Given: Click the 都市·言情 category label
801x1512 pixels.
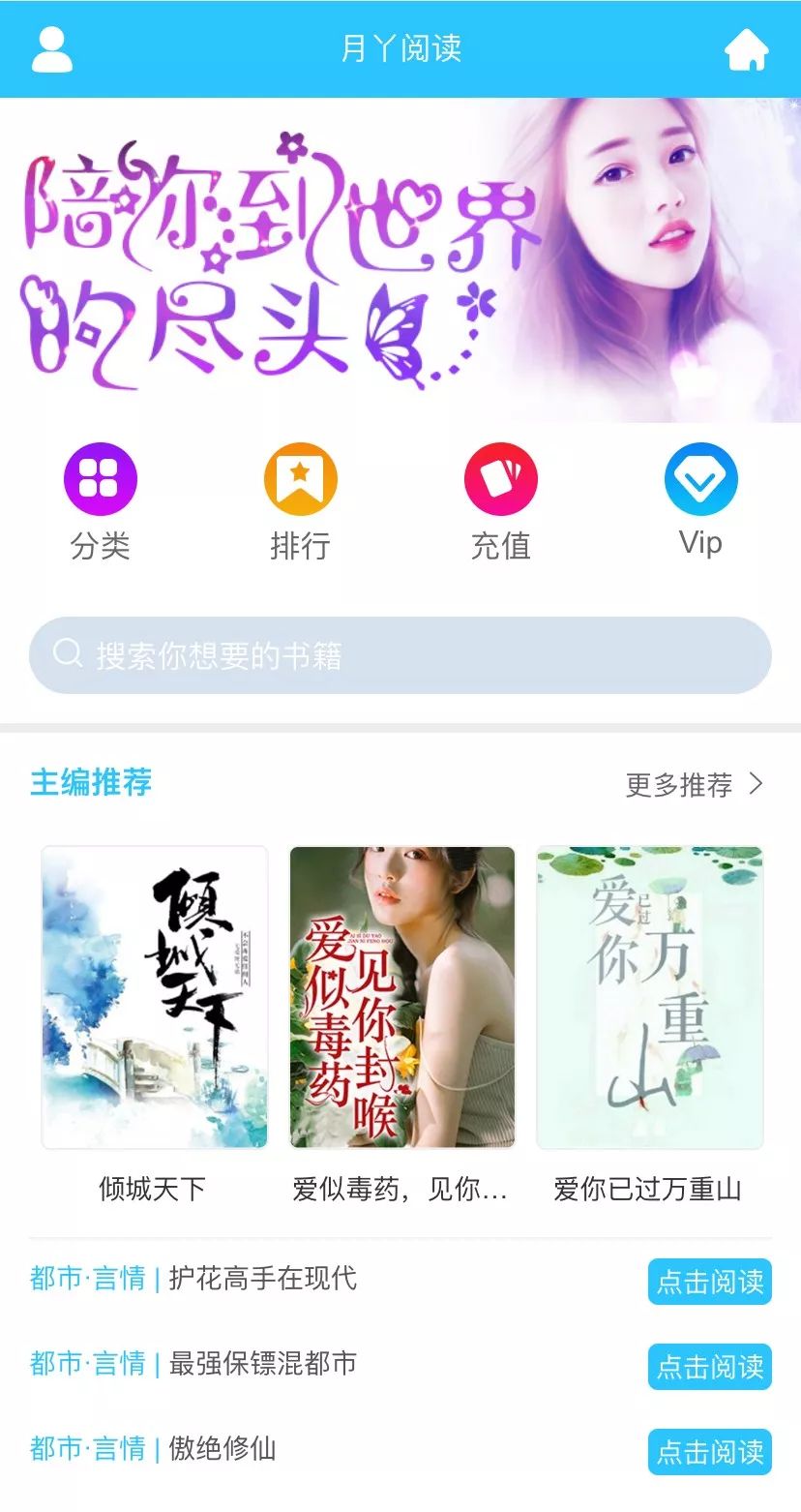Looking at the screenshot, I should (x=75, y=1278).
